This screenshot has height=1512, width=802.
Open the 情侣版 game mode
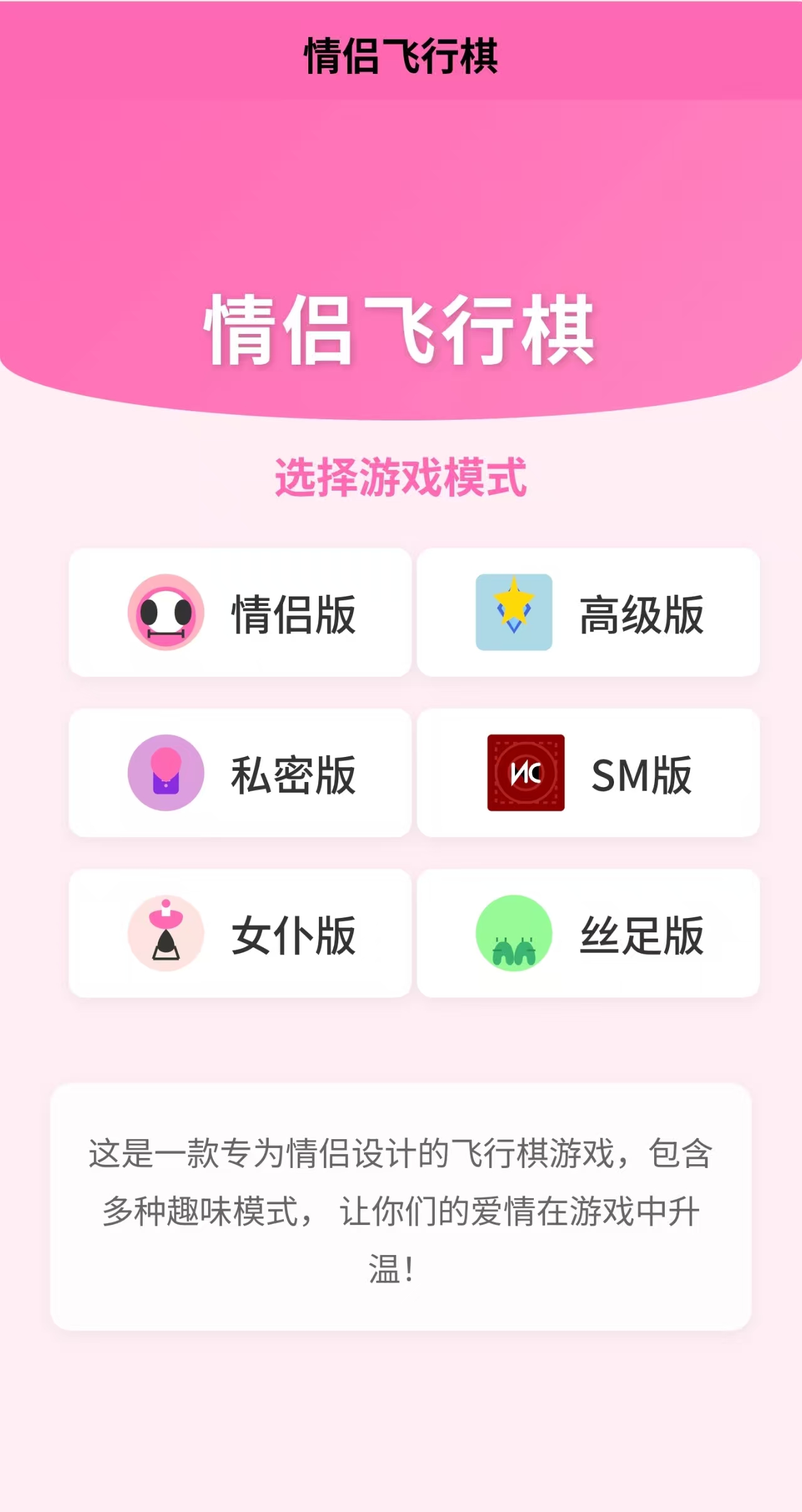coord(241,612)
